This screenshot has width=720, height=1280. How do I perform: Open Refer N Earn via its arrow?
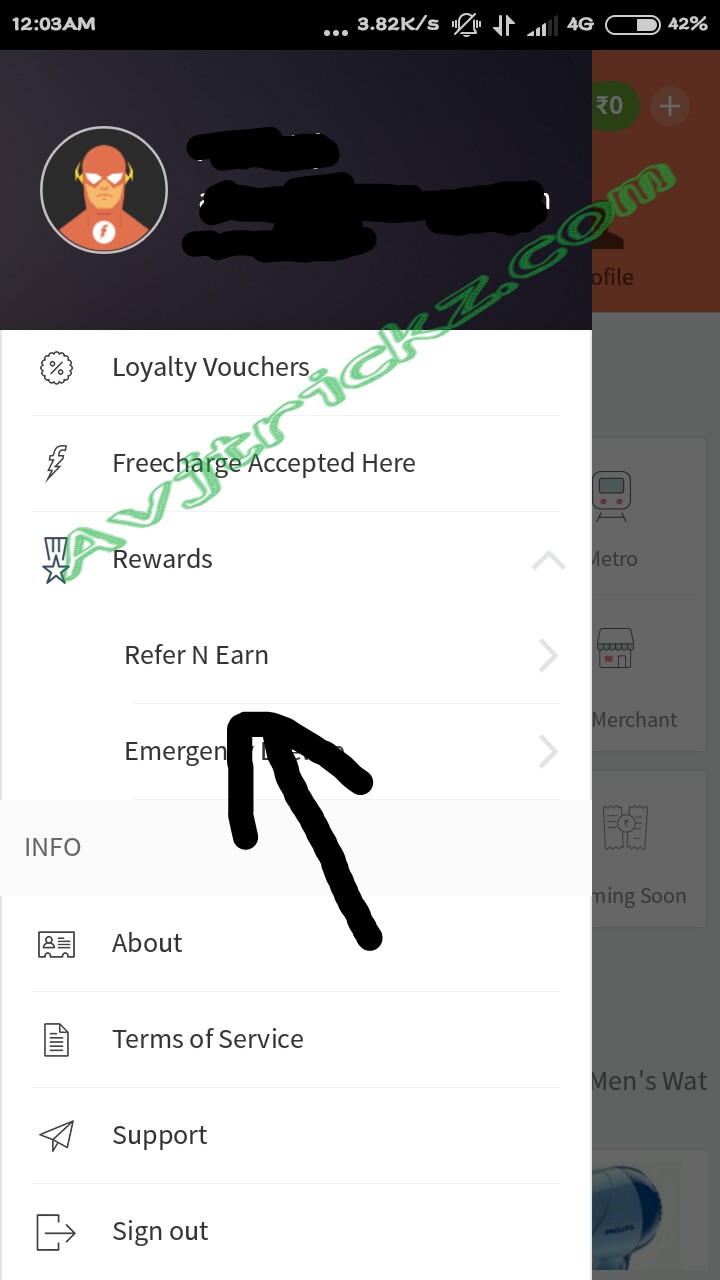pyautogui.click(x=547, y=655)
